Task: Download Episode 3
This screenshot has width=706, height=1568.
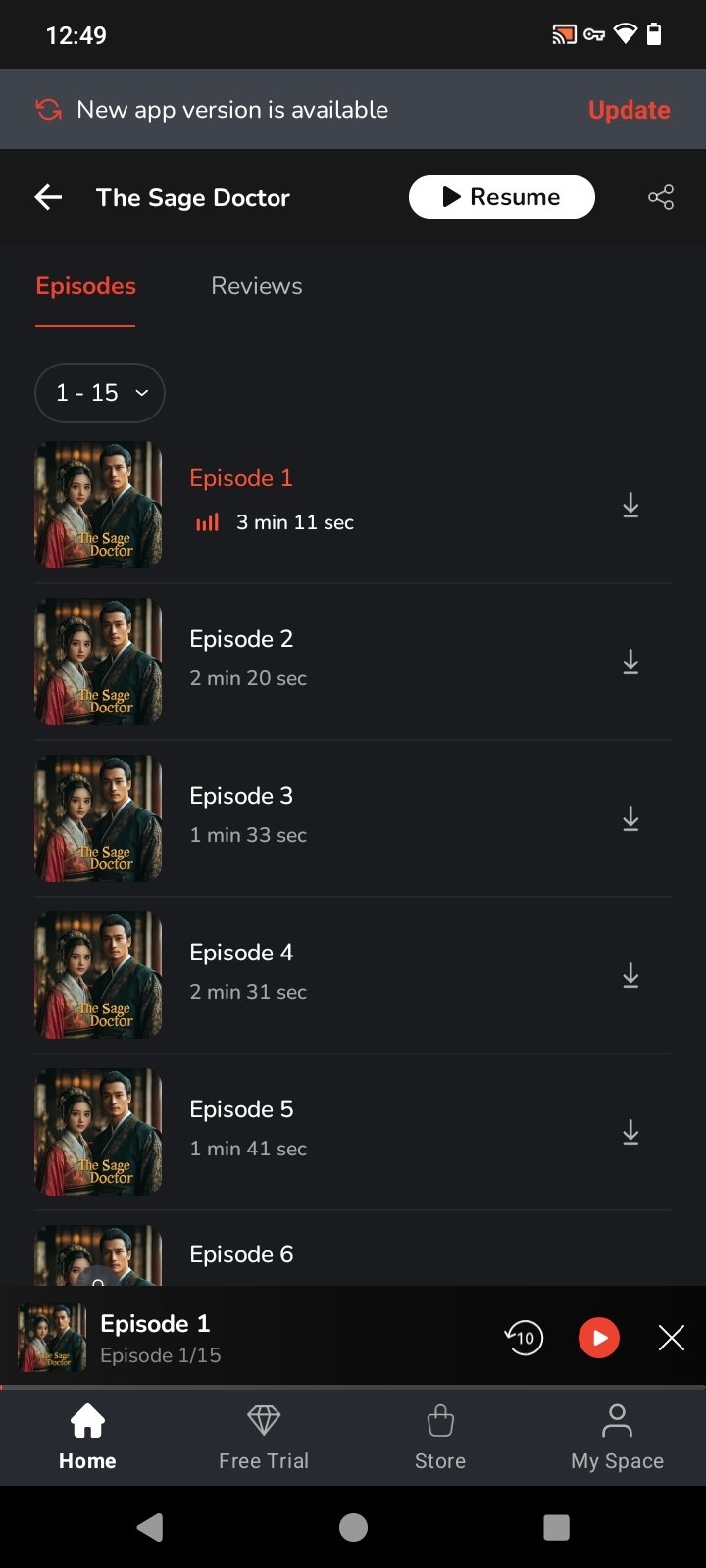Action: pos(630,819)
